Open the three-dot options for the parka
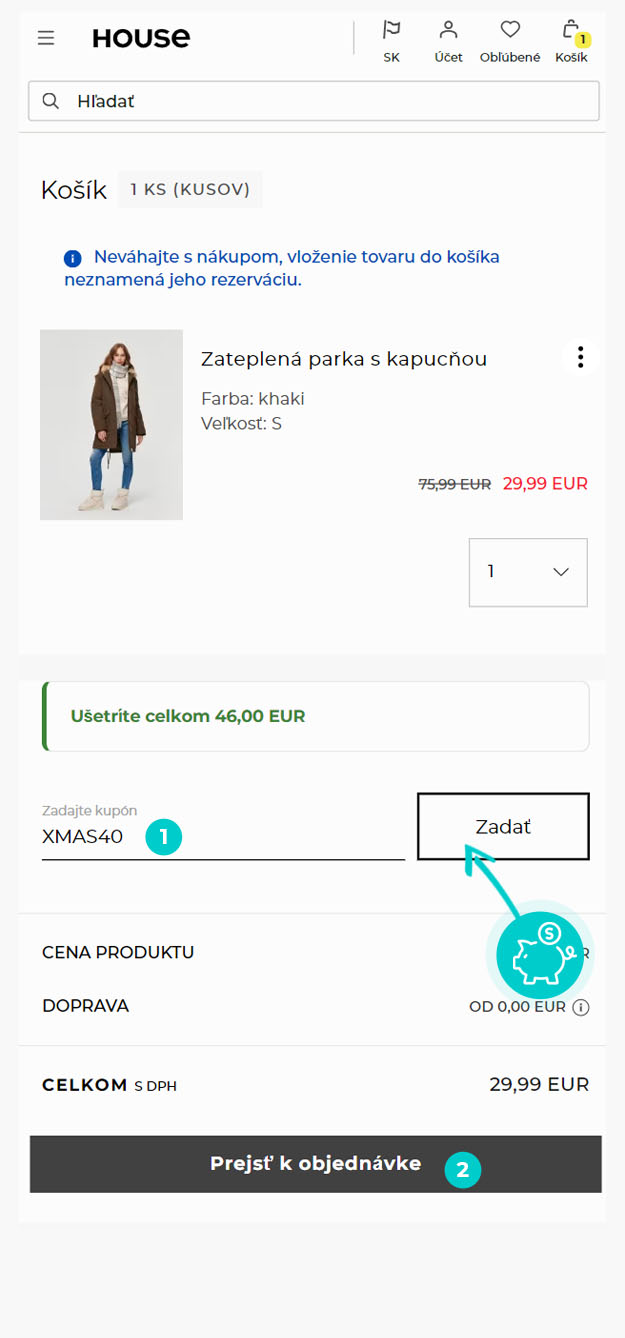The width and height of the screenshot is (625, 1338). (x=580, y=357)
